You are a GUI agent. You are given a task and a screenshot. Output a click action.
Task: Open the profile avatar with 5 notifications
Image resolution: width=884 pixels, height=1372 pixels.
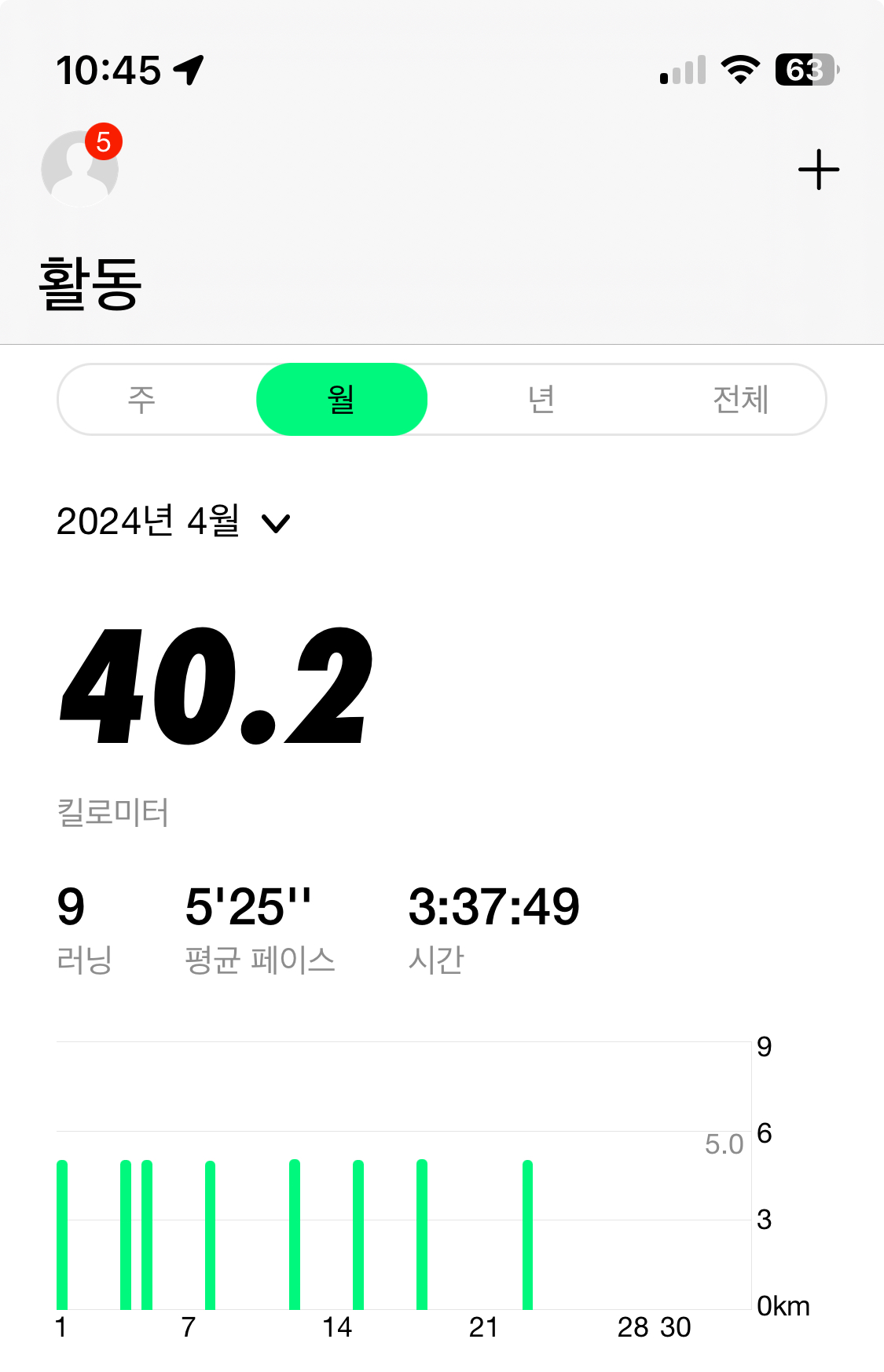tap(79, 168)
